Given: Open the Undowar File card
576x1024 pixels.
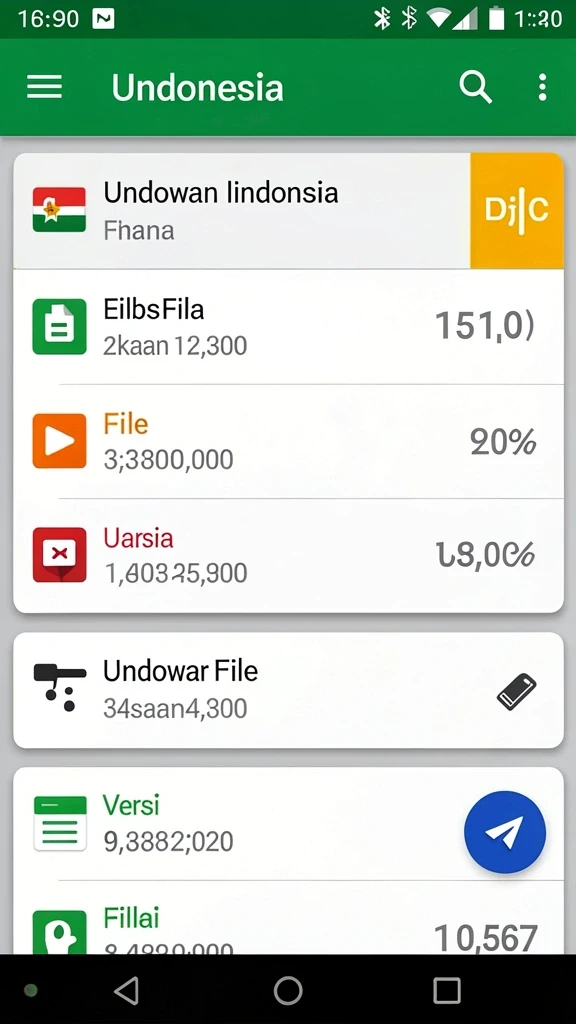Looking at the screenshot, I should [x=288, y=690].
